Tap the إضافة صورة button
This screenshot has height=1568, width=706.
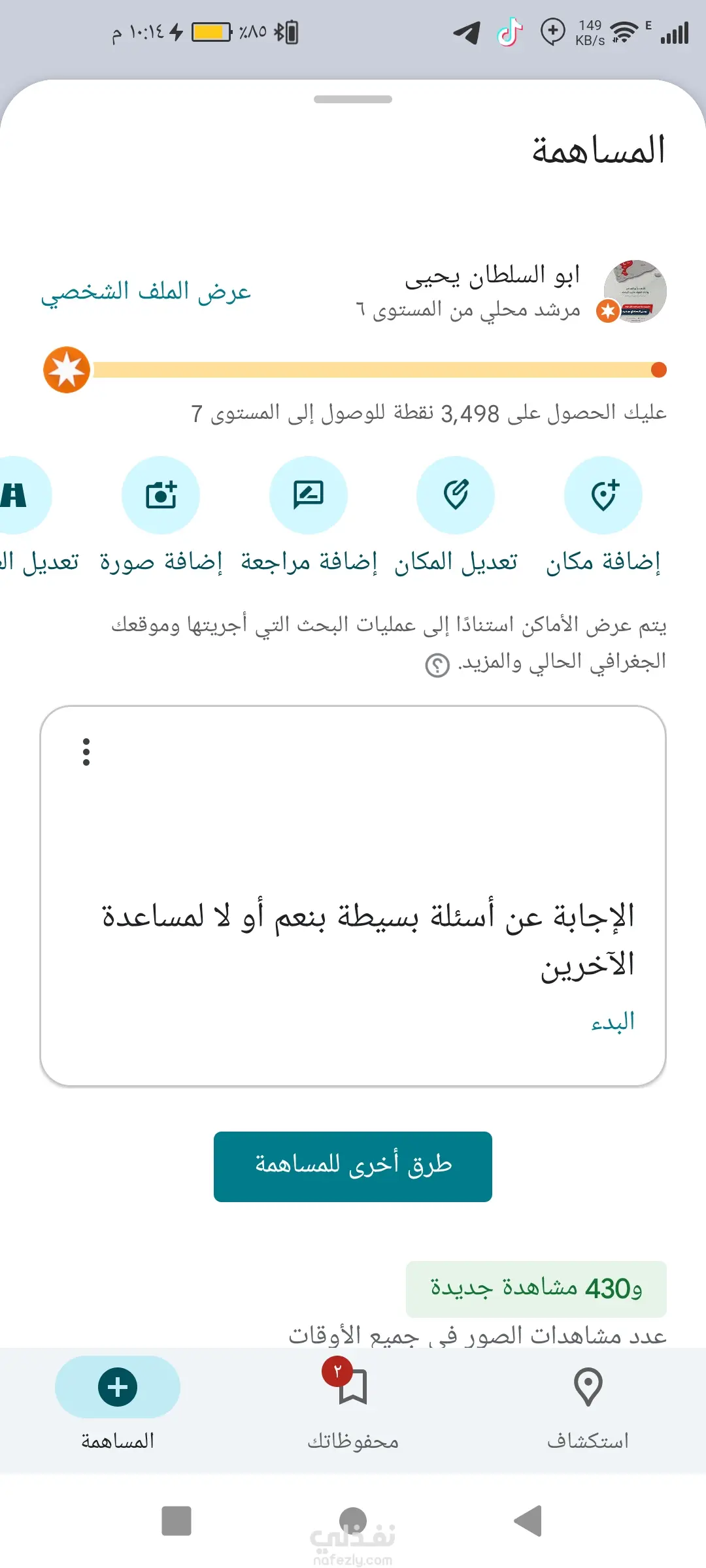(161, 495)
